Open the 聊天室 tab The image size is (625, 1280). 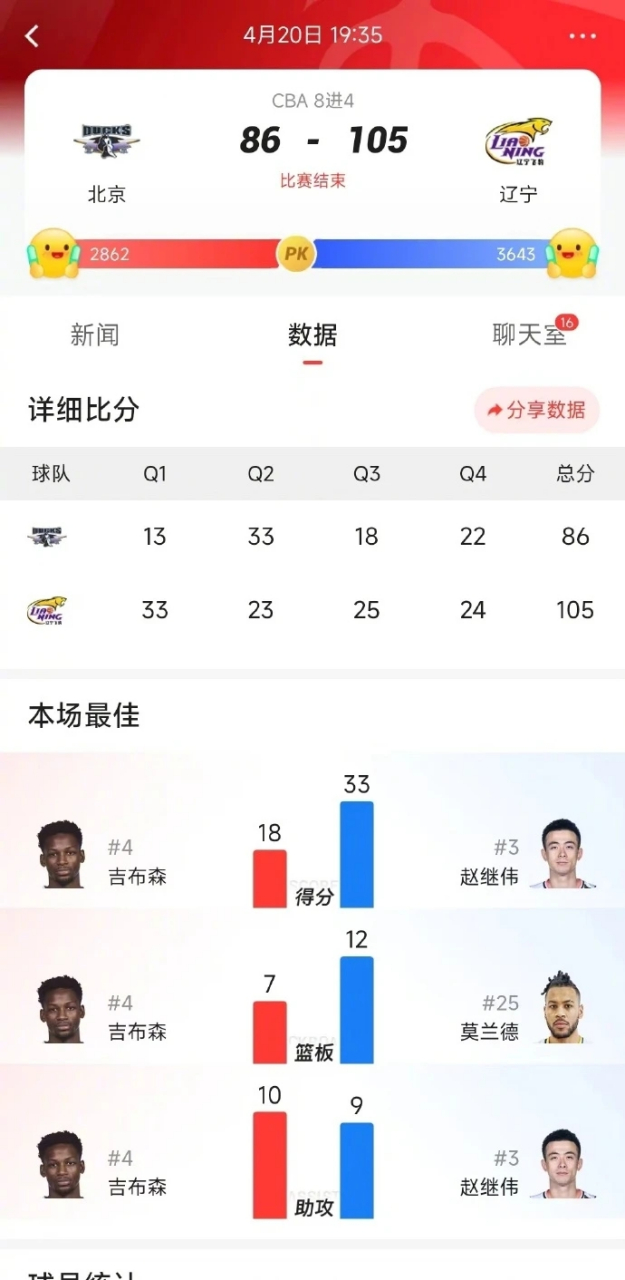point(530,335)
